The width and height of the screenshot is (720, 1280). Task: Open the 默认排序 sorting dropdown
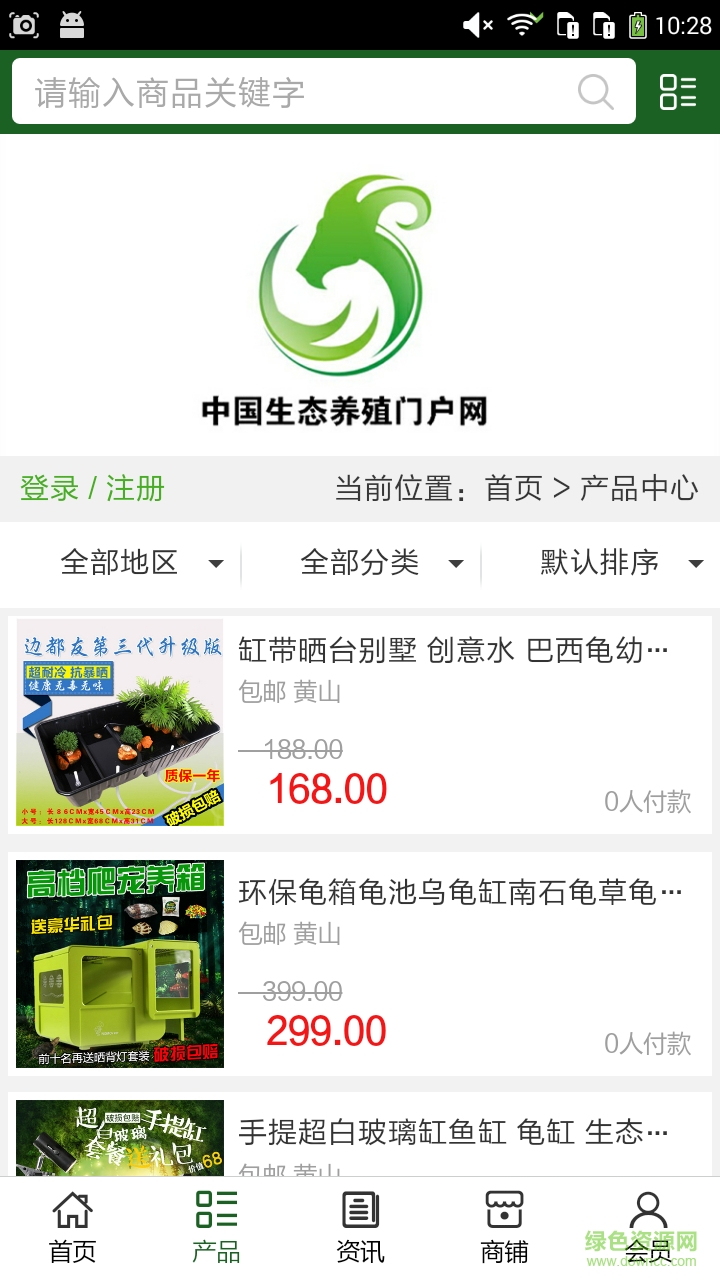click(x=620, y=563)
